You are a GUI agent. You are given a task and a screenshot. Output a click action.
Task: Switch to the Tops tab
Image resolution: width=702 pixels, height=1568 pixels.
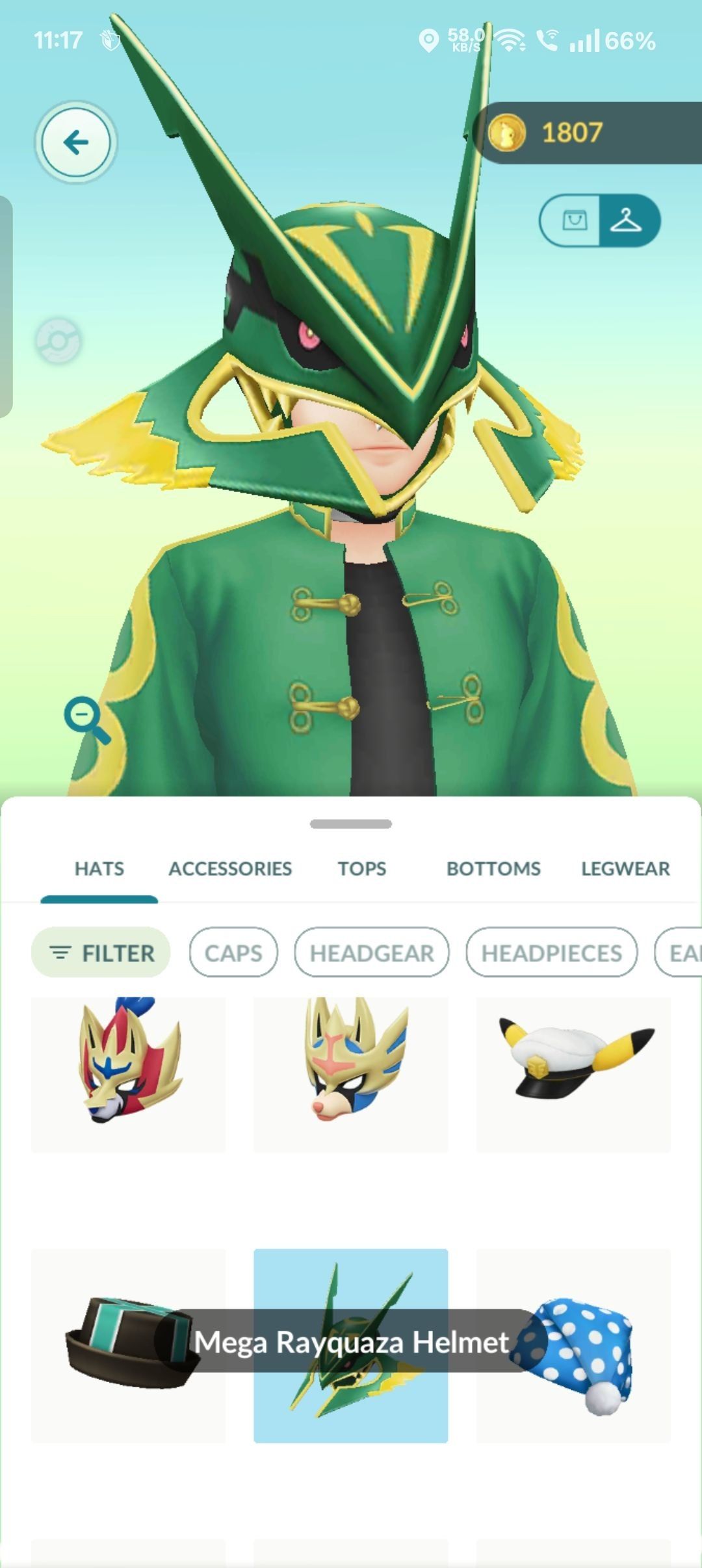tap(362, 869)
